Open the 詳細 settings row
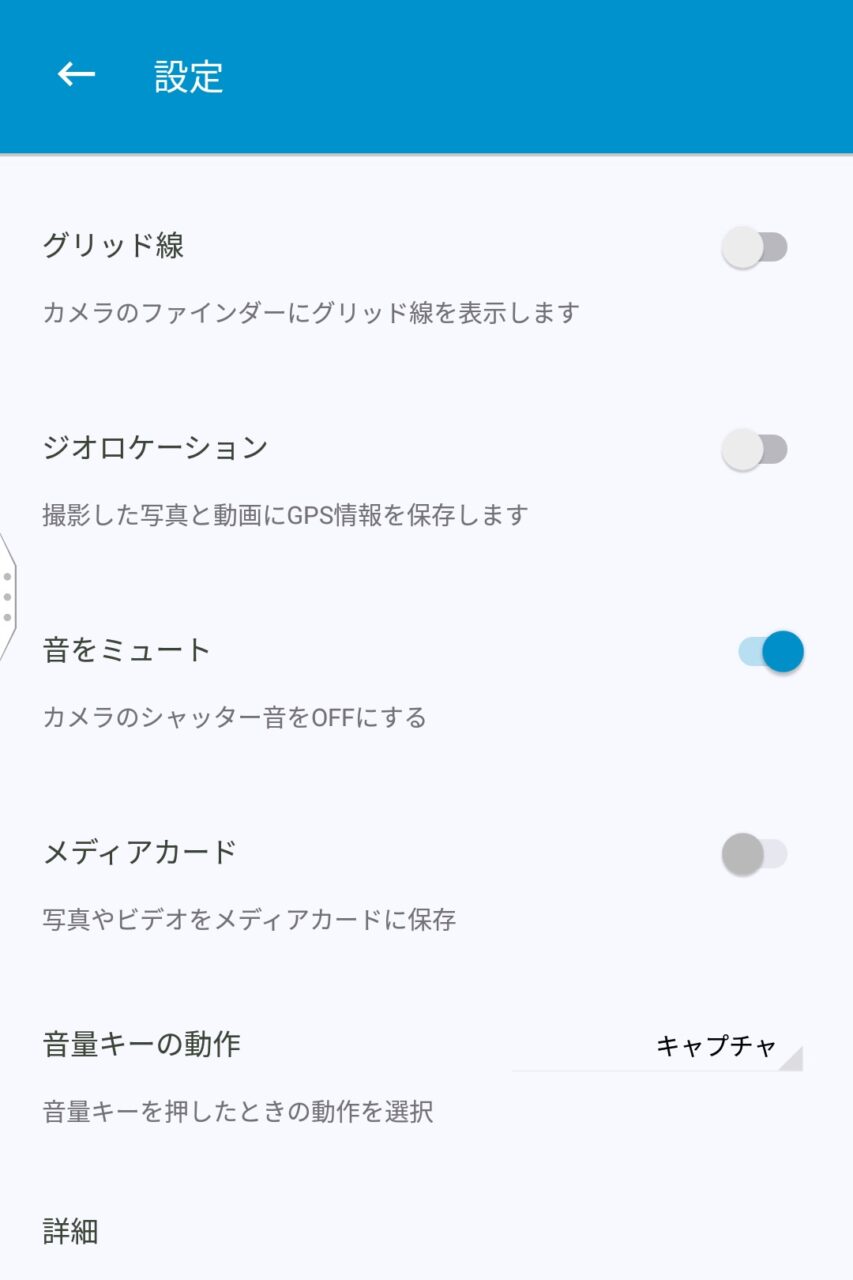Viewport: 853px width, 1280px height. [x=71, y=1231]
